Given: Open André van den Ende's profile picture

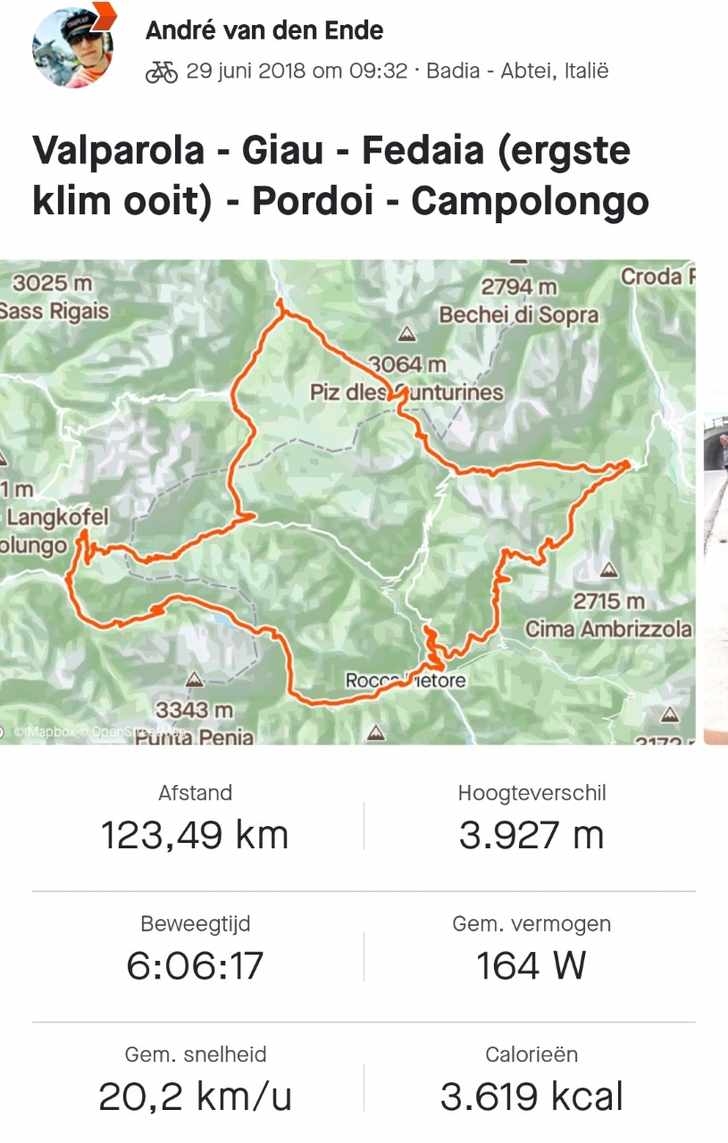Looking at the screenshot, I should [x=72, y=47].
